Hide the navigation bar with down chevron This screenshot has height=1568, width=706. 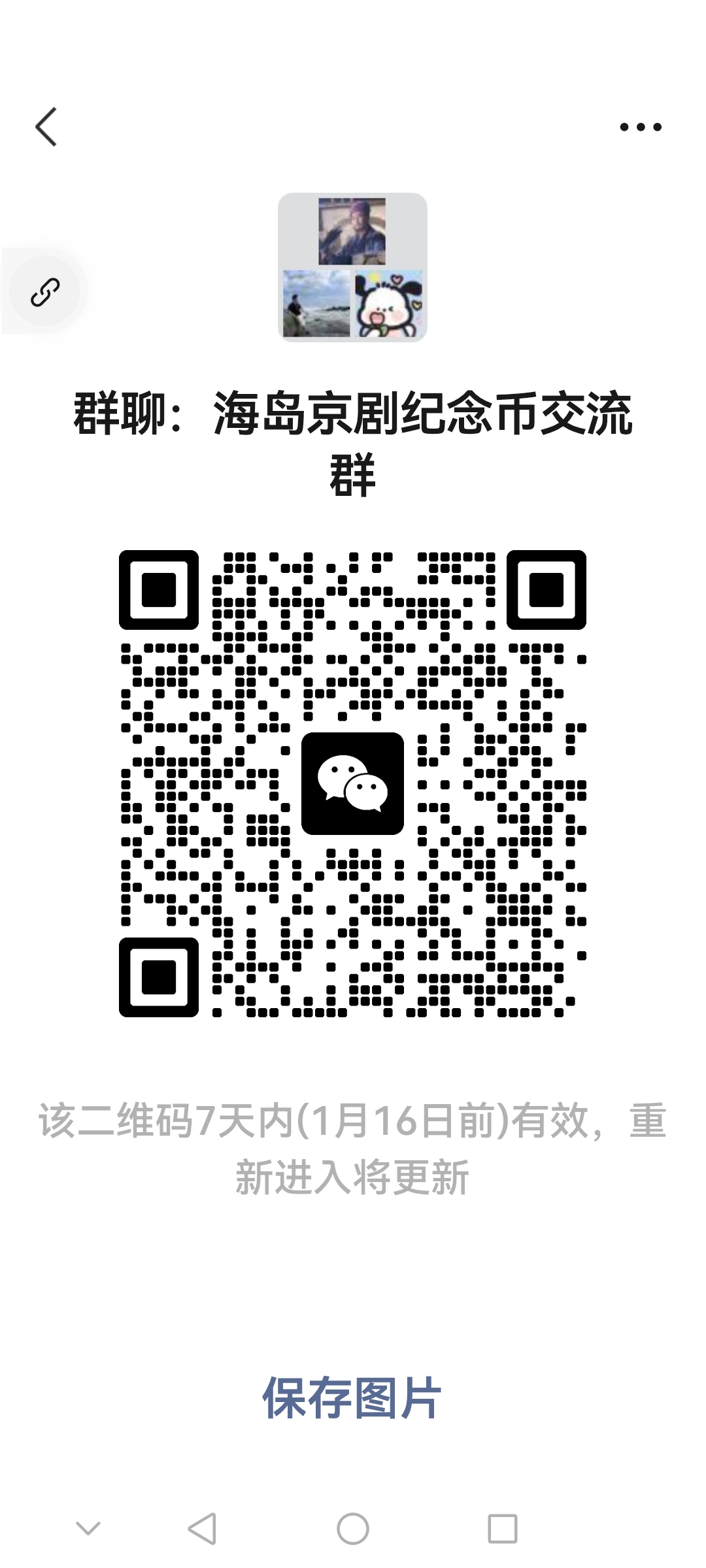tap(88, 1528)
